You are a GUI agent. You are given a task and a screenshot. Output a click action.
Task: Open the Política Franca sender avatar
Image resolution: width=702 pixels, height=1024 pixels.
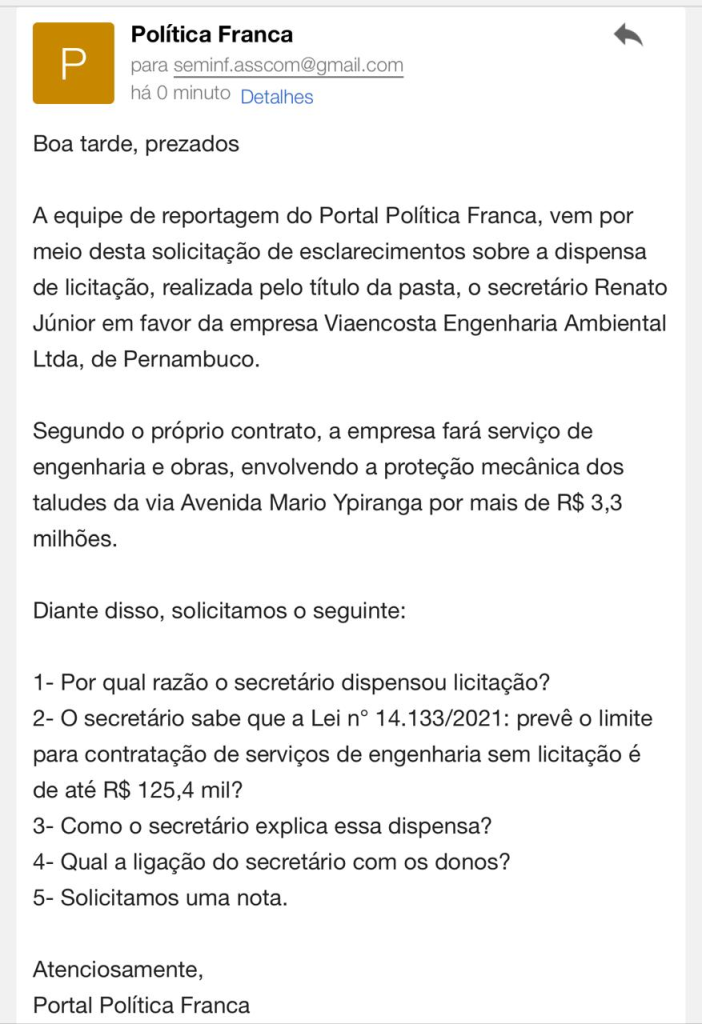[73, 63]
